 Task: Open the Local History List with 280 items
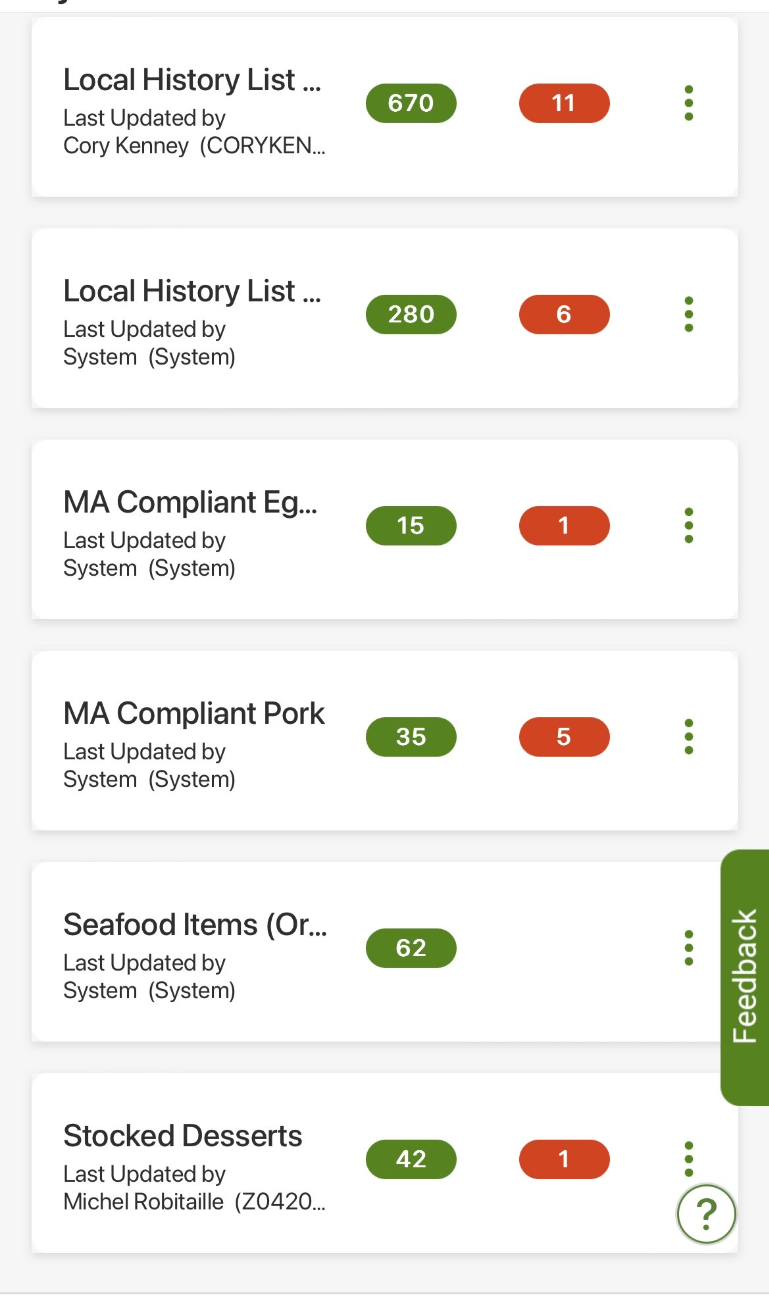[385, 318]
